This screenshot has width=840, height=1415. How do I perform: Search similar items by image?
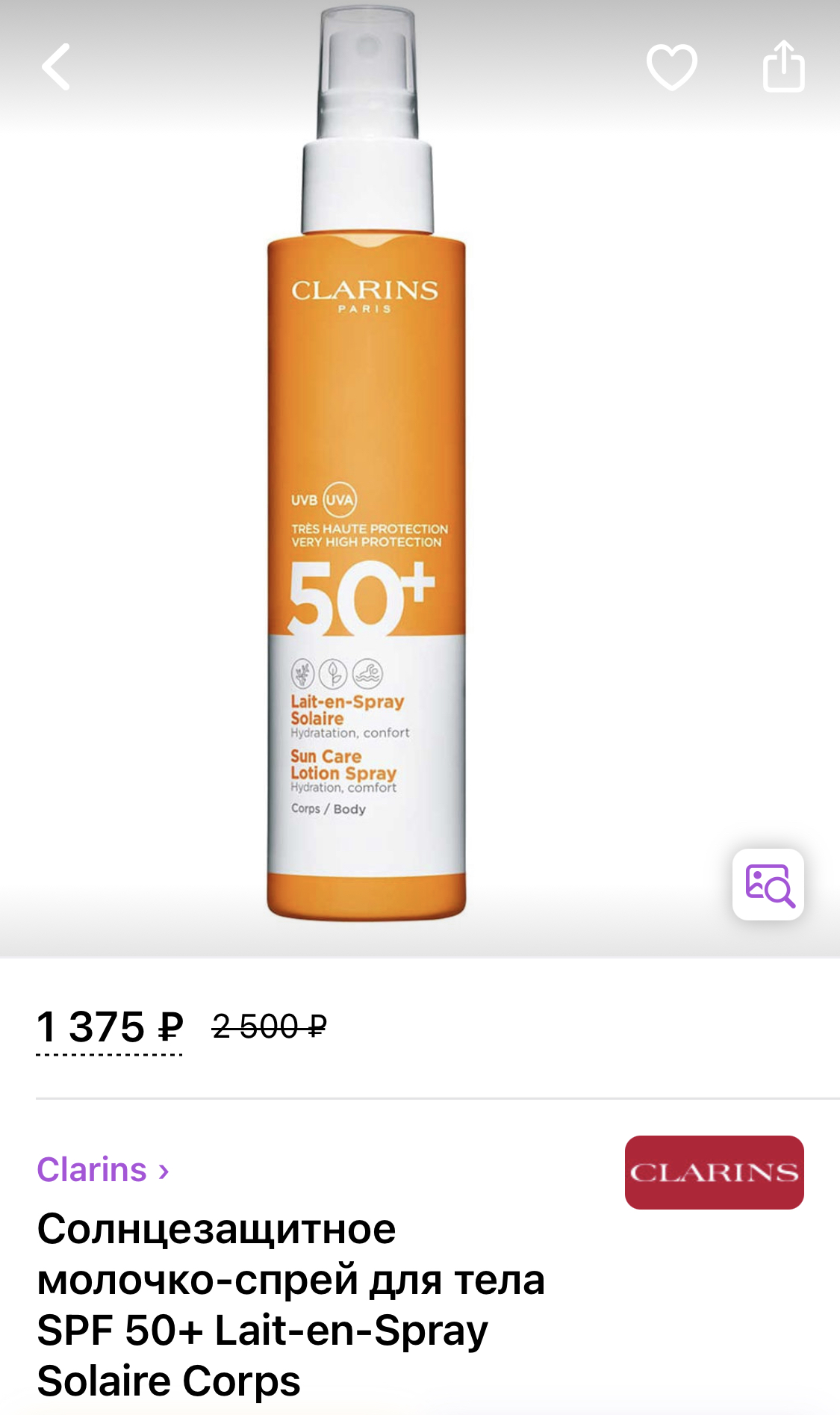point(768,885)
